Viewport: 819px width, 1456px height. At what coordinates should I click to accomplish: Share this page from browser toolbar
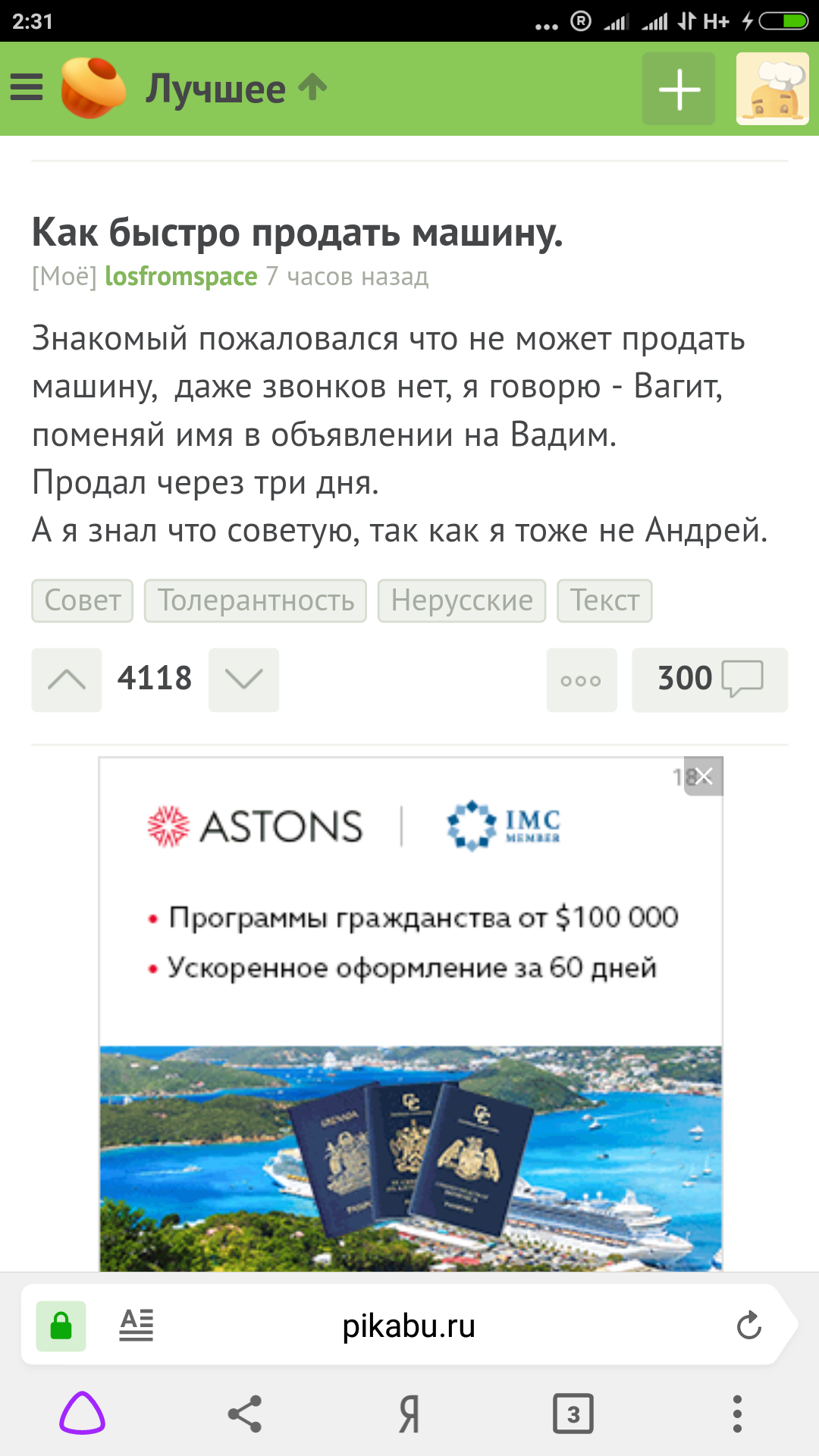245,1414
